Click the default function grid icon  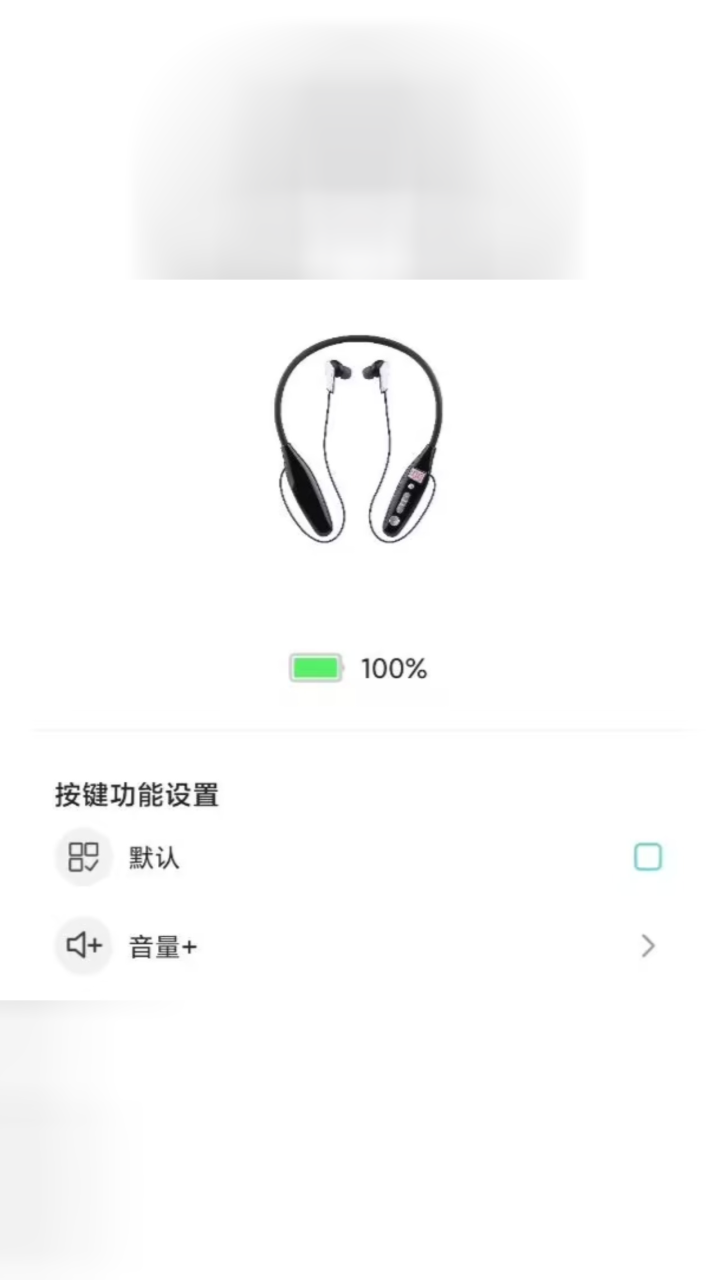83,857
